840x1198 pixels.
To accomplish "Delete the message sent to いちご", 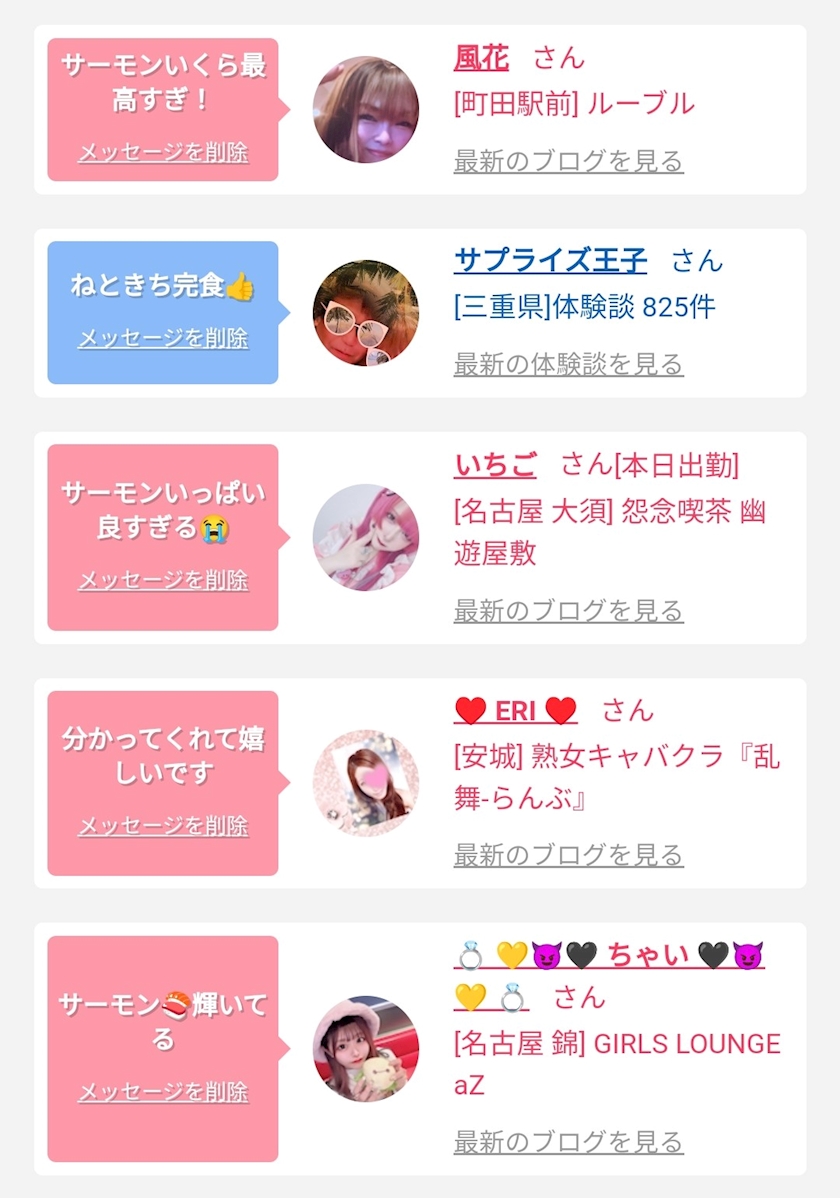I will [163, 580].
